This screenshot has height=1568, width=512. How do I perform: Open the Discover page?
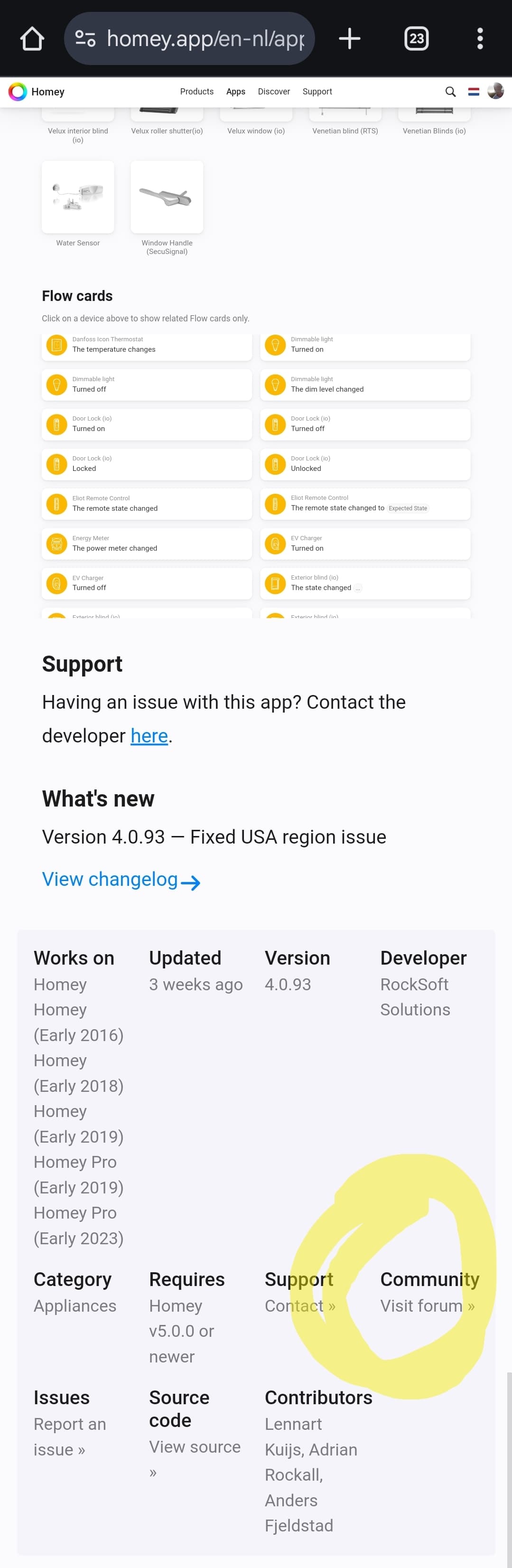click(x=274, y=91)
